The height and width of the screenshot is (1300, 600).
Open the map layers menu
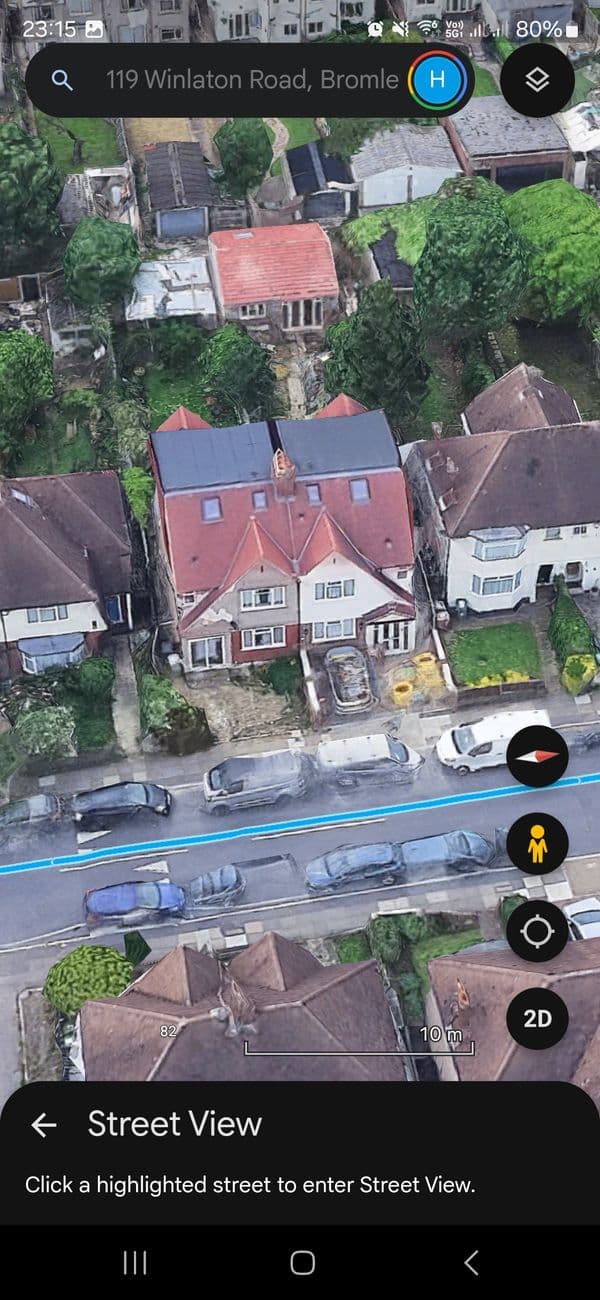(x=537, y=80)
